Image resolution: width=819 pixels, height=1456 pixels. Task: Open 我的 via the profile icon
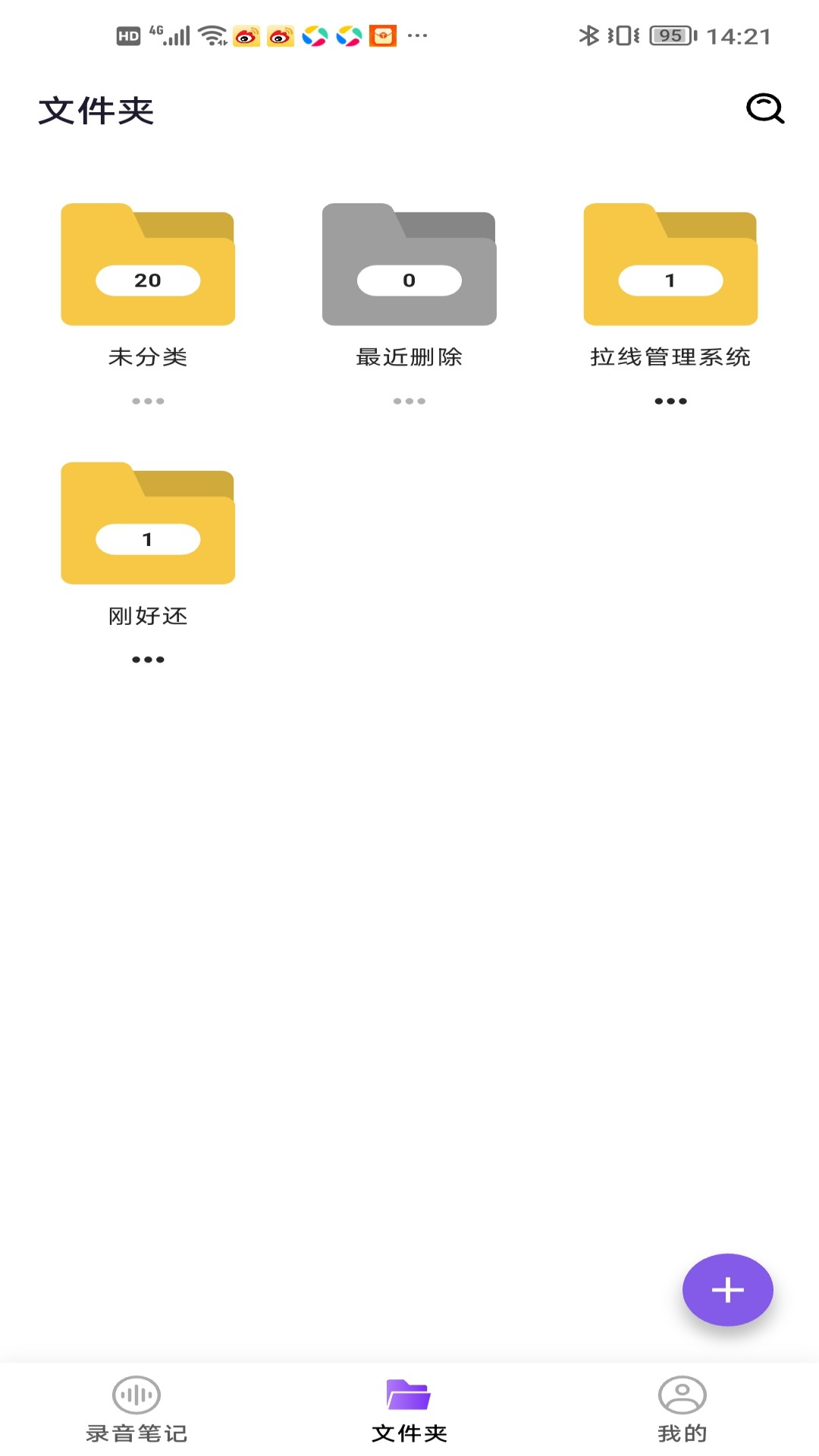coord(680,1395)
